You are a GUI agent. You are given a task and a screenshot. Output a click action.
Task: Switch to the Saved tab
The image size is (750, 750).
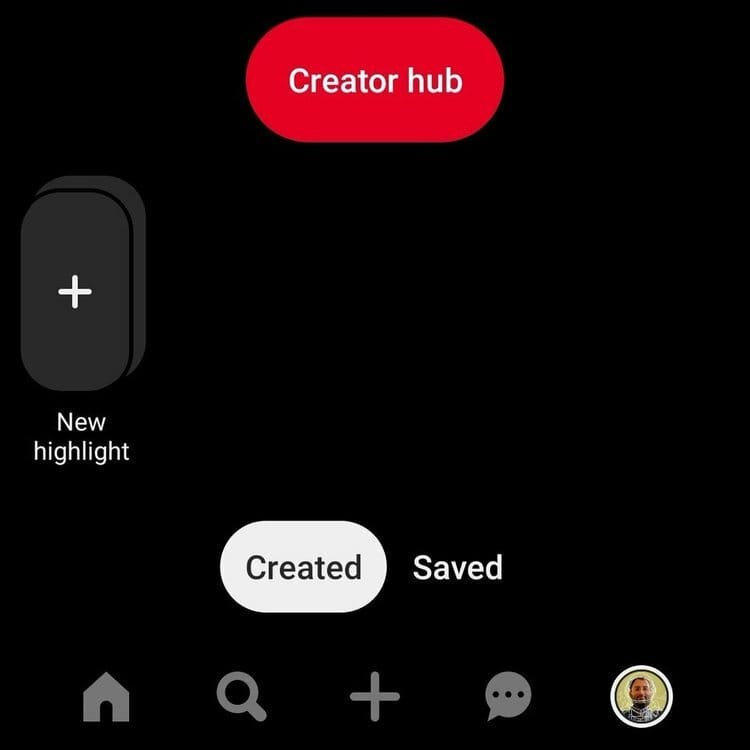pyautogui.click(x=457, y=567)
